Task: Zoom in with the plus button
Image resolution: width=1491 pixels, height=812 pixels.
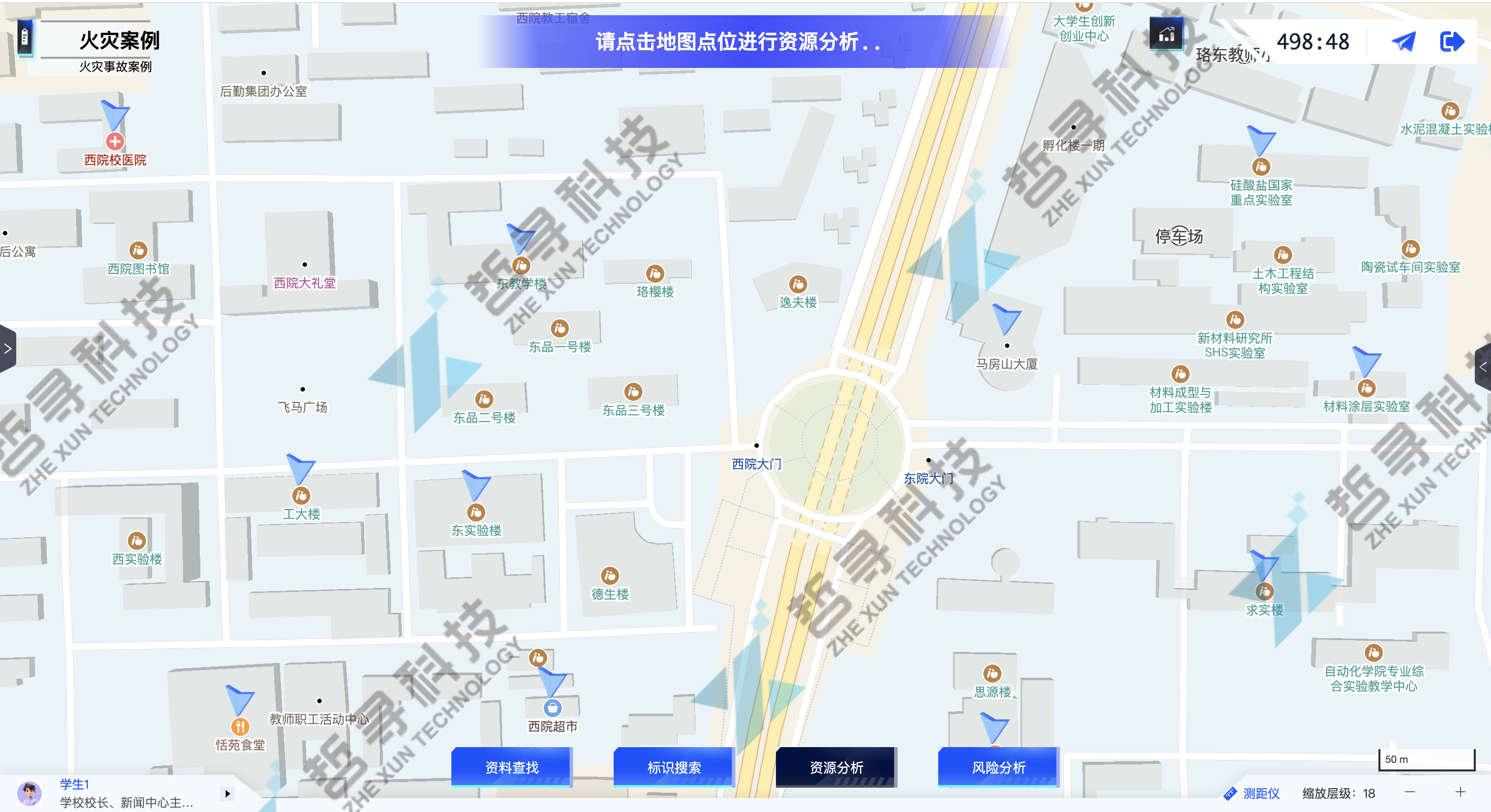Action: coord(1461,792)
